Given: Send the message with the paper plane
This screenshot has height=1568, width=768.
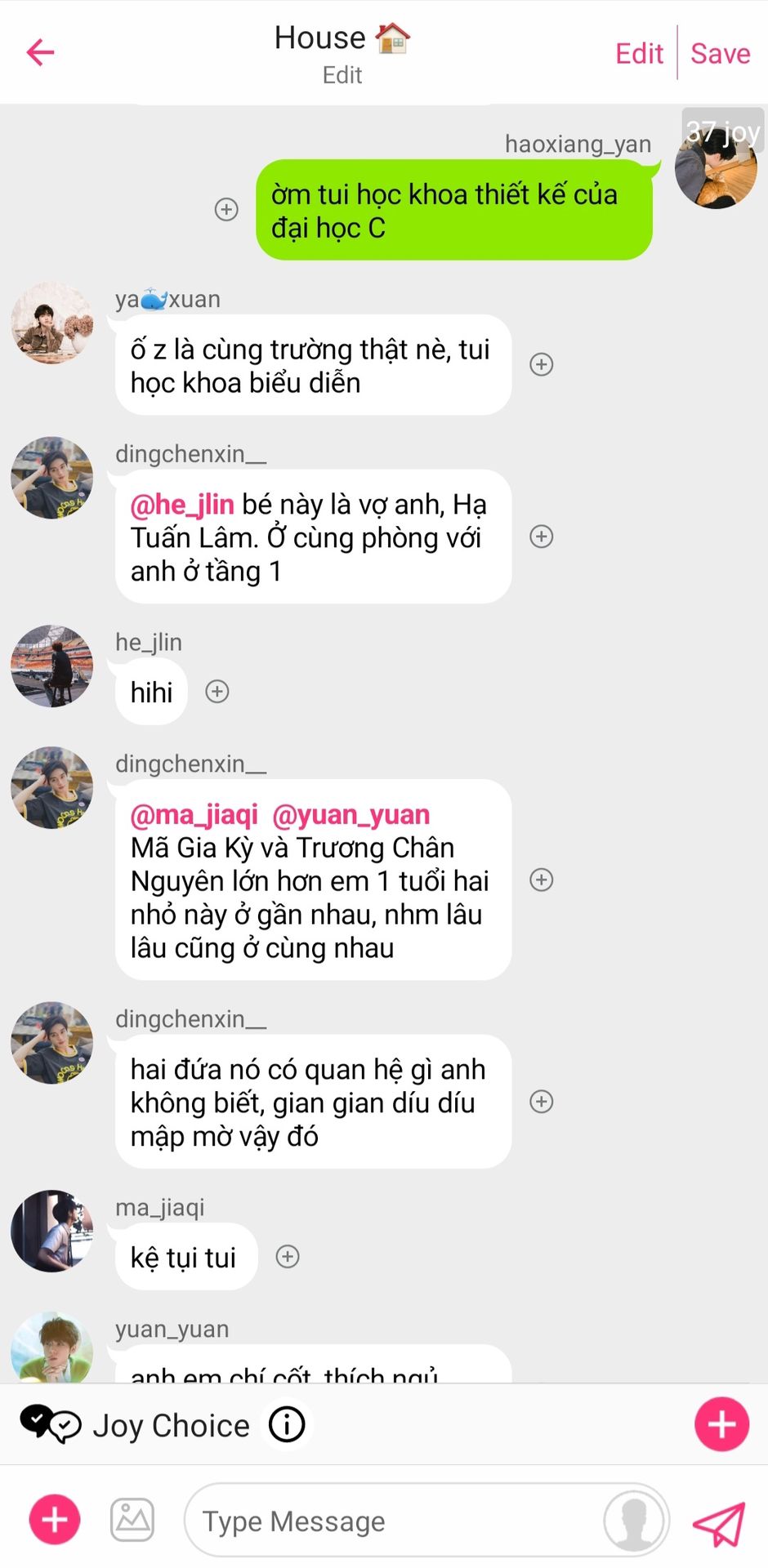Looking at the screenshot, I should click(719, 1523).
